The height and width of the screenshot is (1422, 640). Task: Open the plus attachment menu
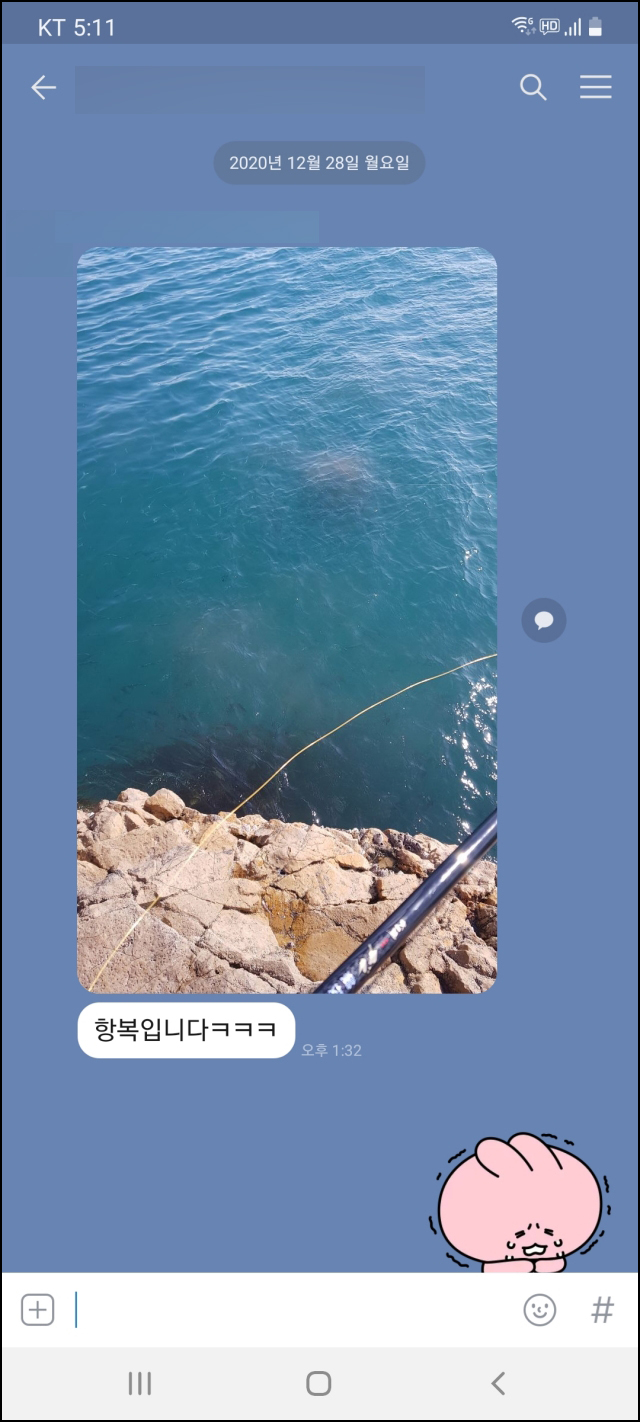click(37, 1309)
